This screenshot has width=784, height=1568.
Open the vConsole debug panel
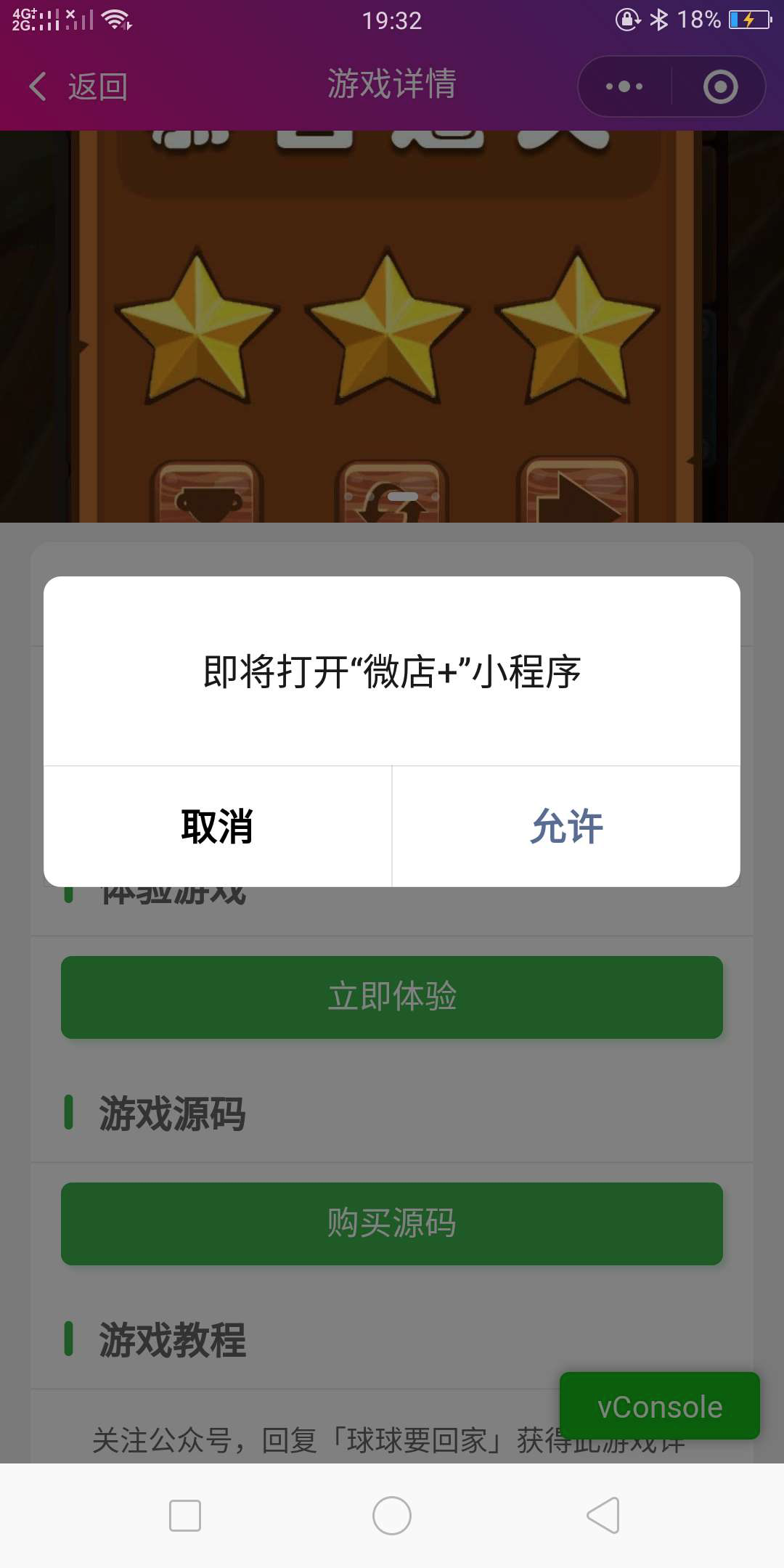(x=659, y=1406)
